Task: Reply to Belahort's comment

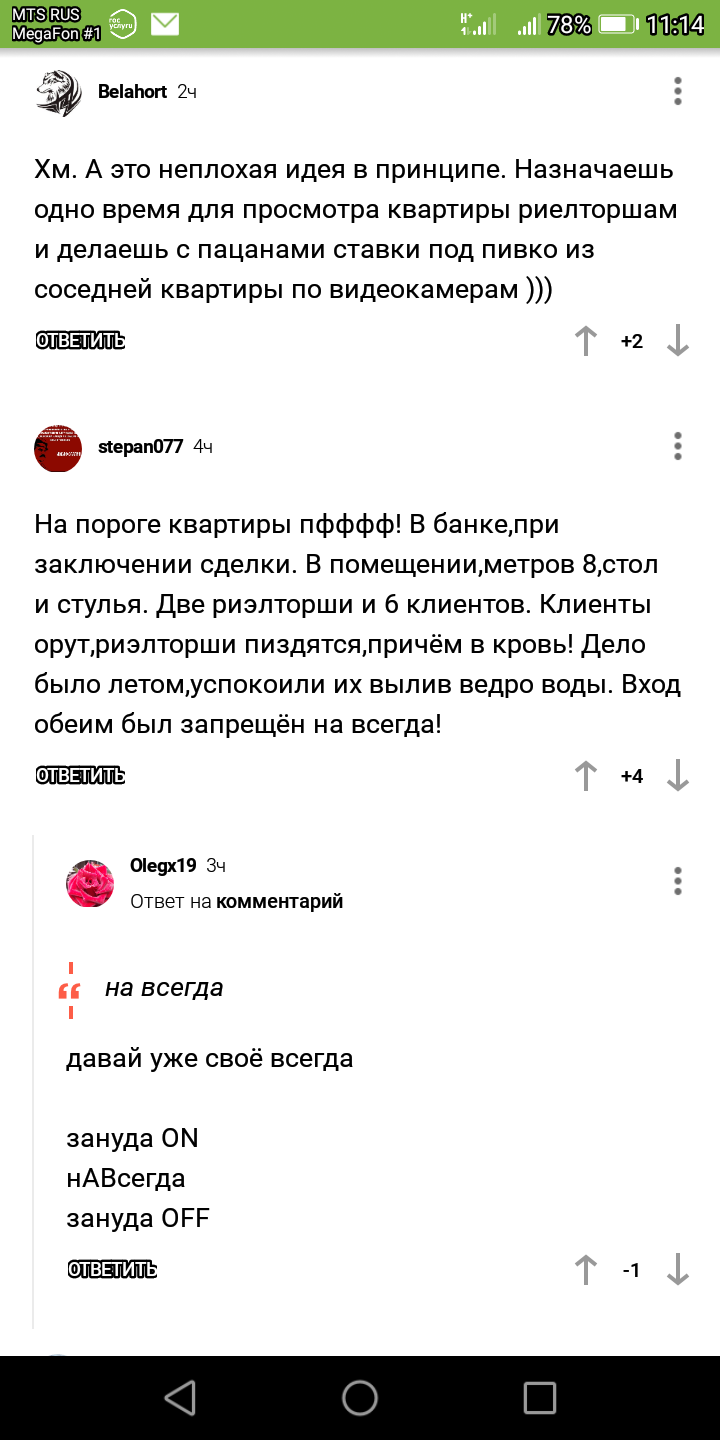Action: pos(80,341)
